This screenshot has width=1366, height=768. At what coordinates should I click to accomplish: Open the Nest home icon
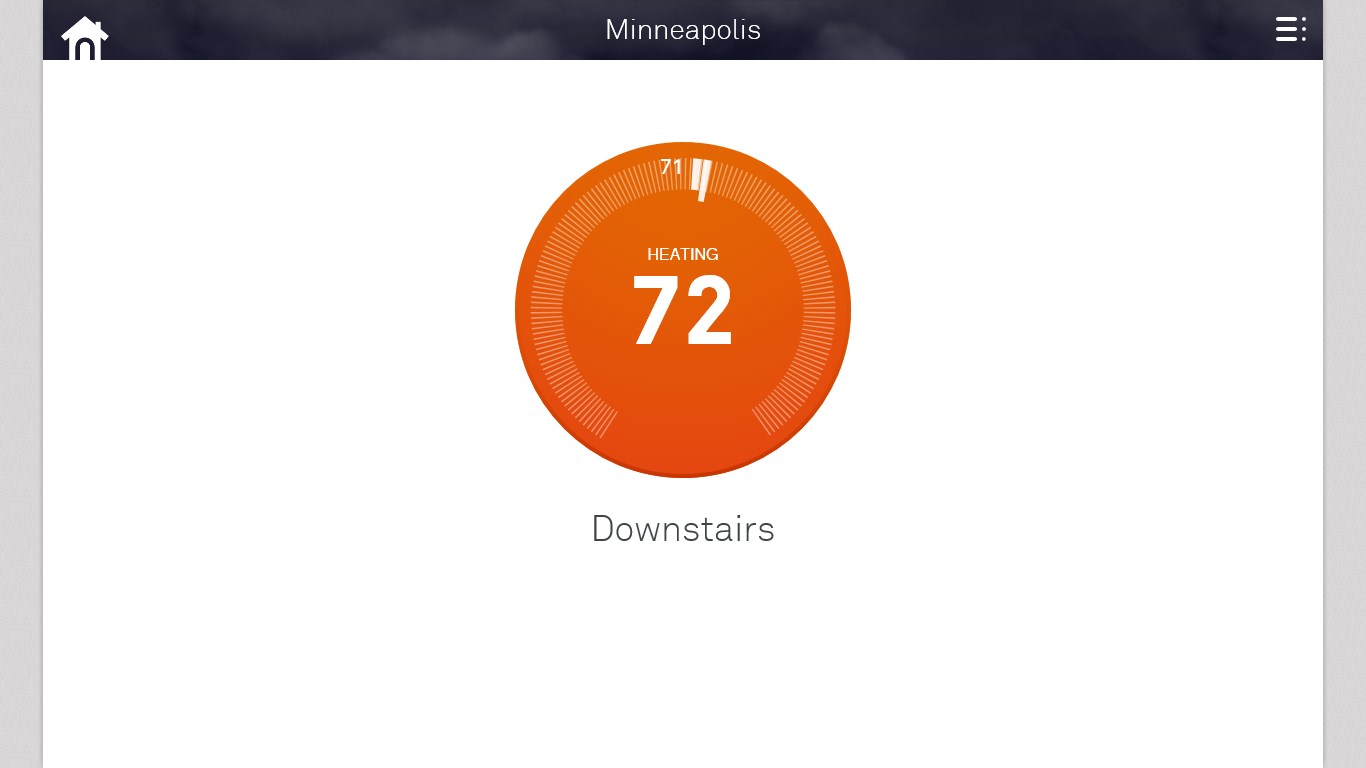(85, 38)
